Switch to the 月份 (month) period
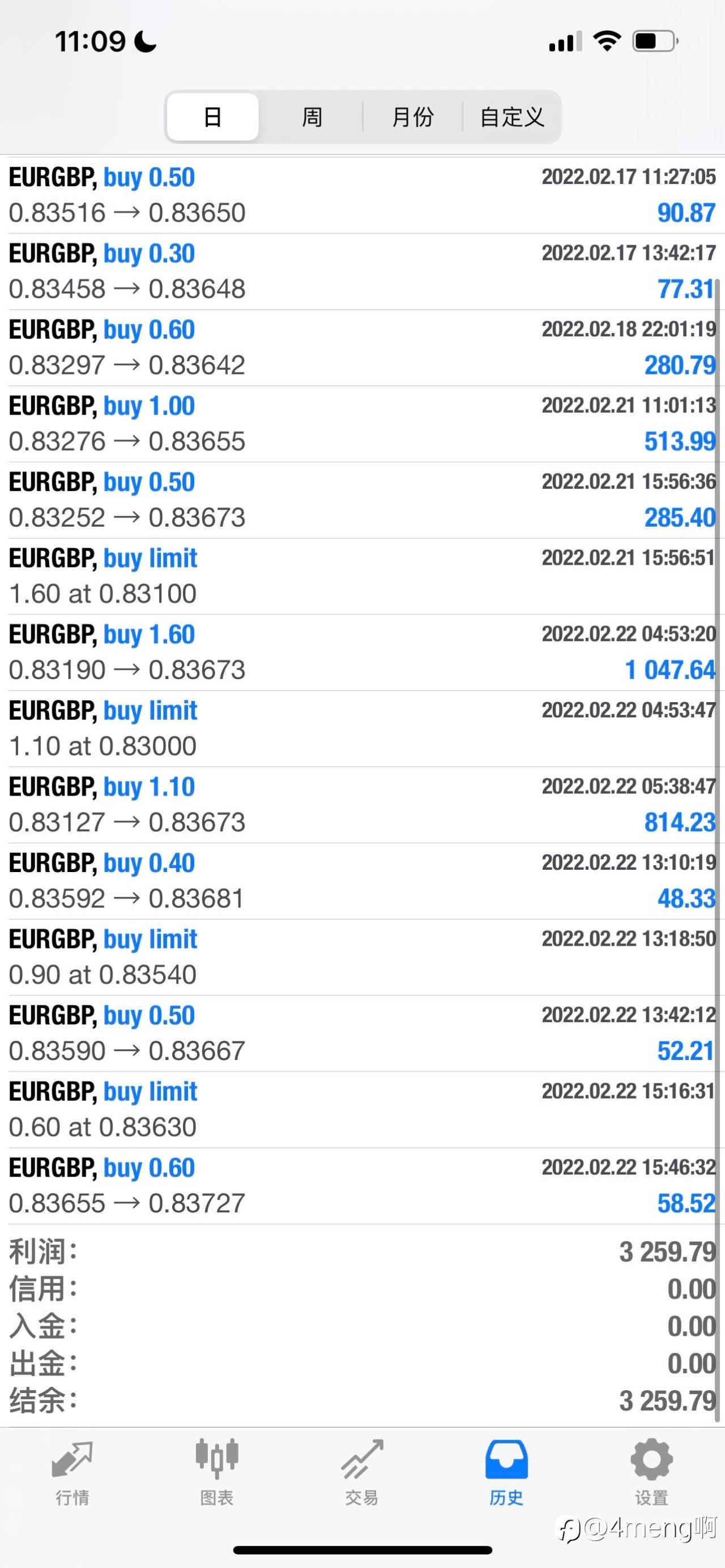The height and width of the screenshot is (1568, 725). point(413,117)
